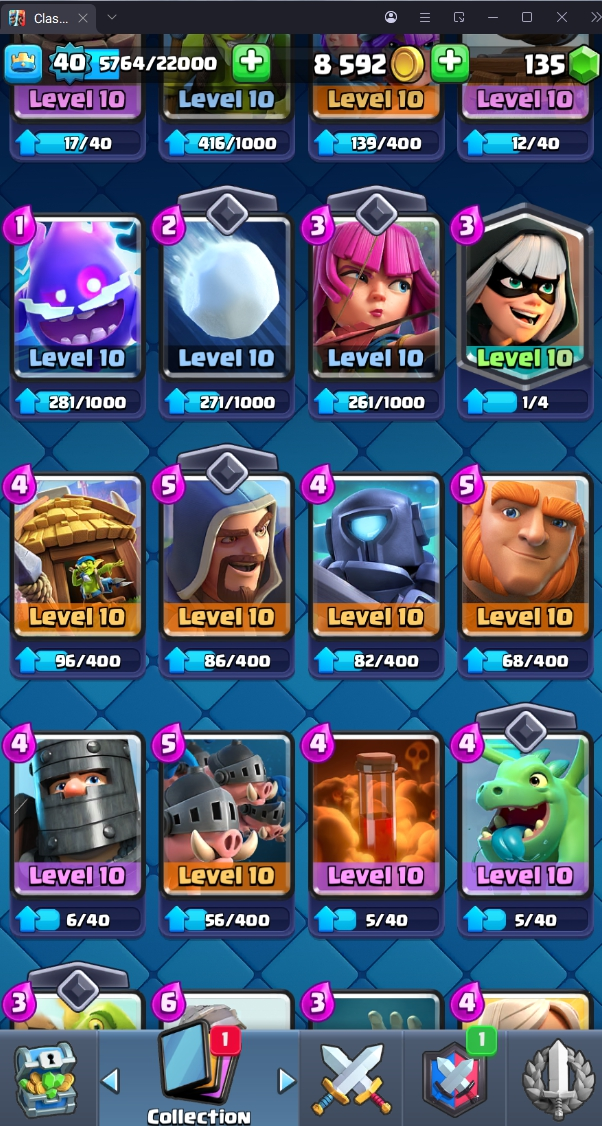Open the Royal Hogs card
The width and height of the screenshot is (602, 1126).
(x=227, y=816)
